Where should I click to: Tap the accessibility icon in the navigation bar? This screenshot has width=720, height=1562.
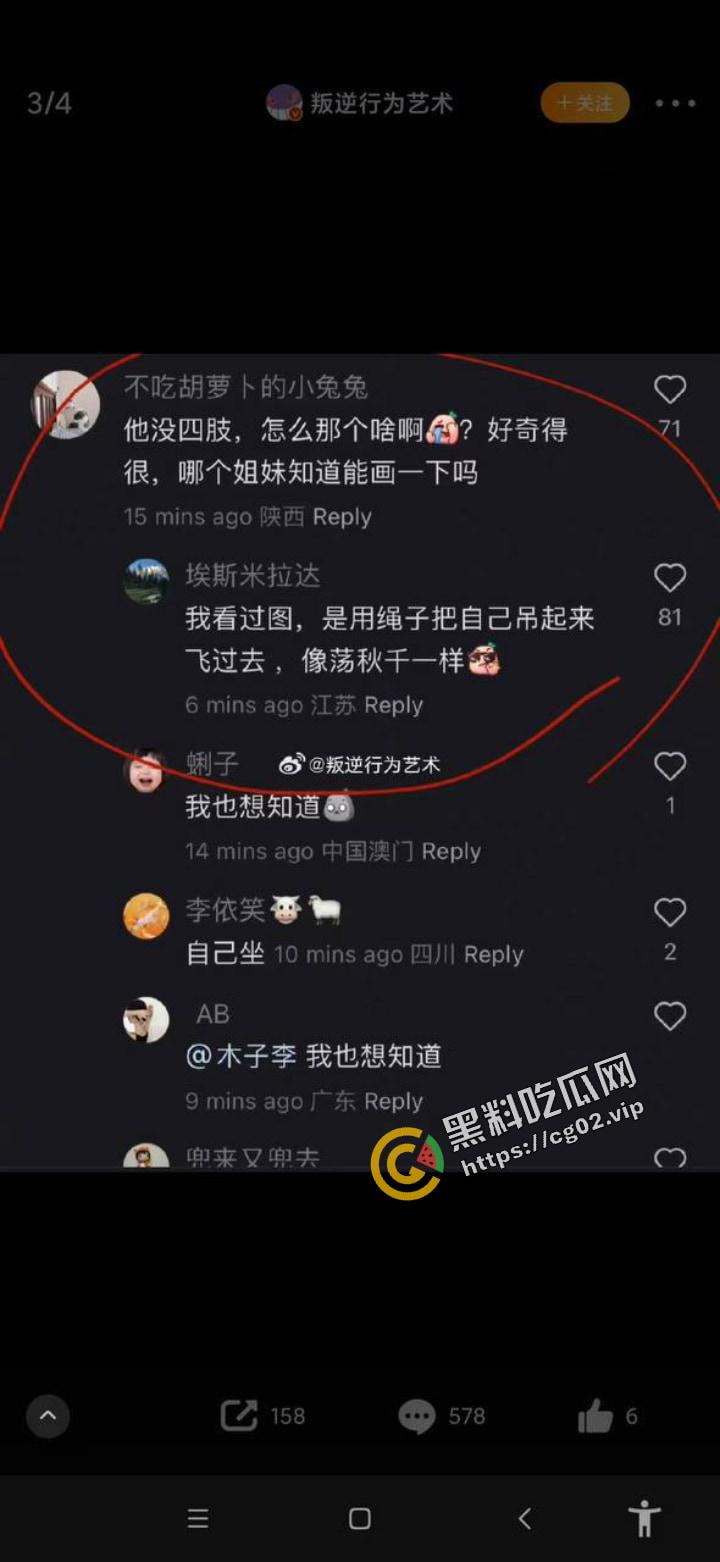644,1518
